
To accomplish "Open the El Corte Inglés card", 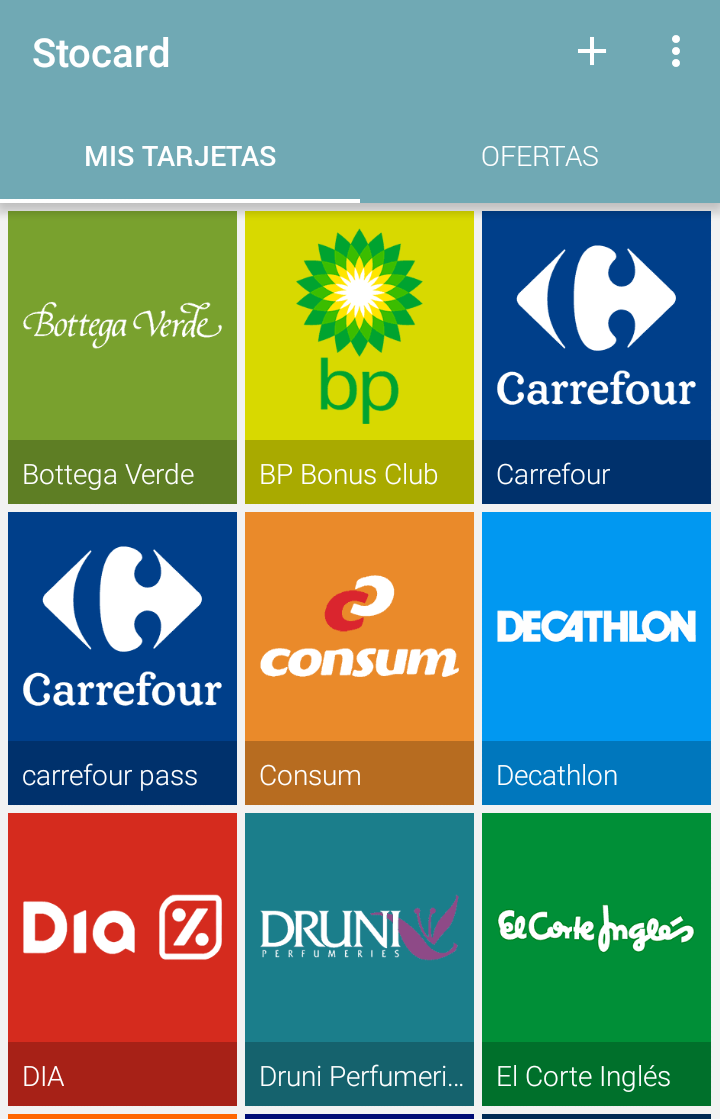I will (596, 958).
